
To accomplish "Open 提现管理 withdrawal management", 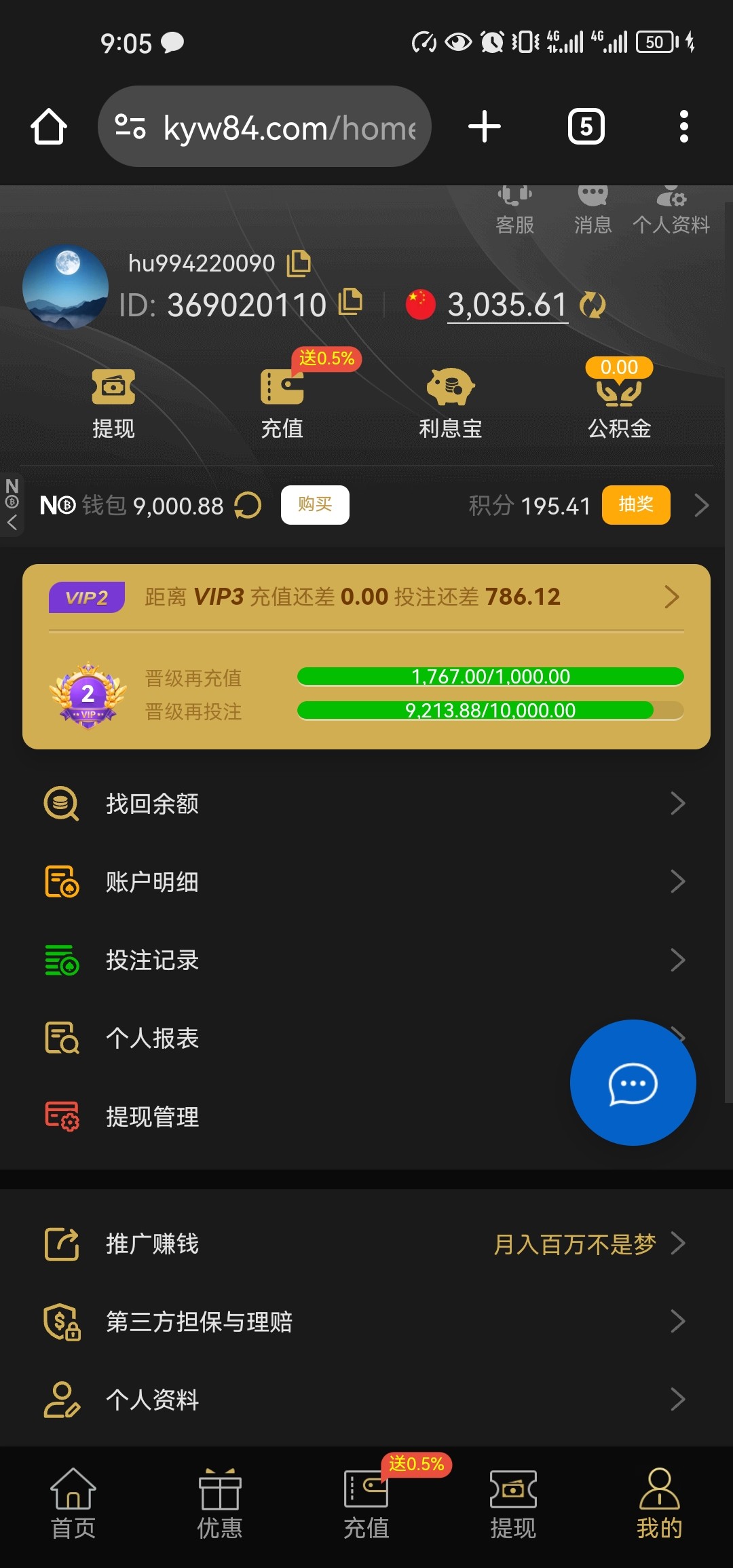I will click(x=271, y=1117).
